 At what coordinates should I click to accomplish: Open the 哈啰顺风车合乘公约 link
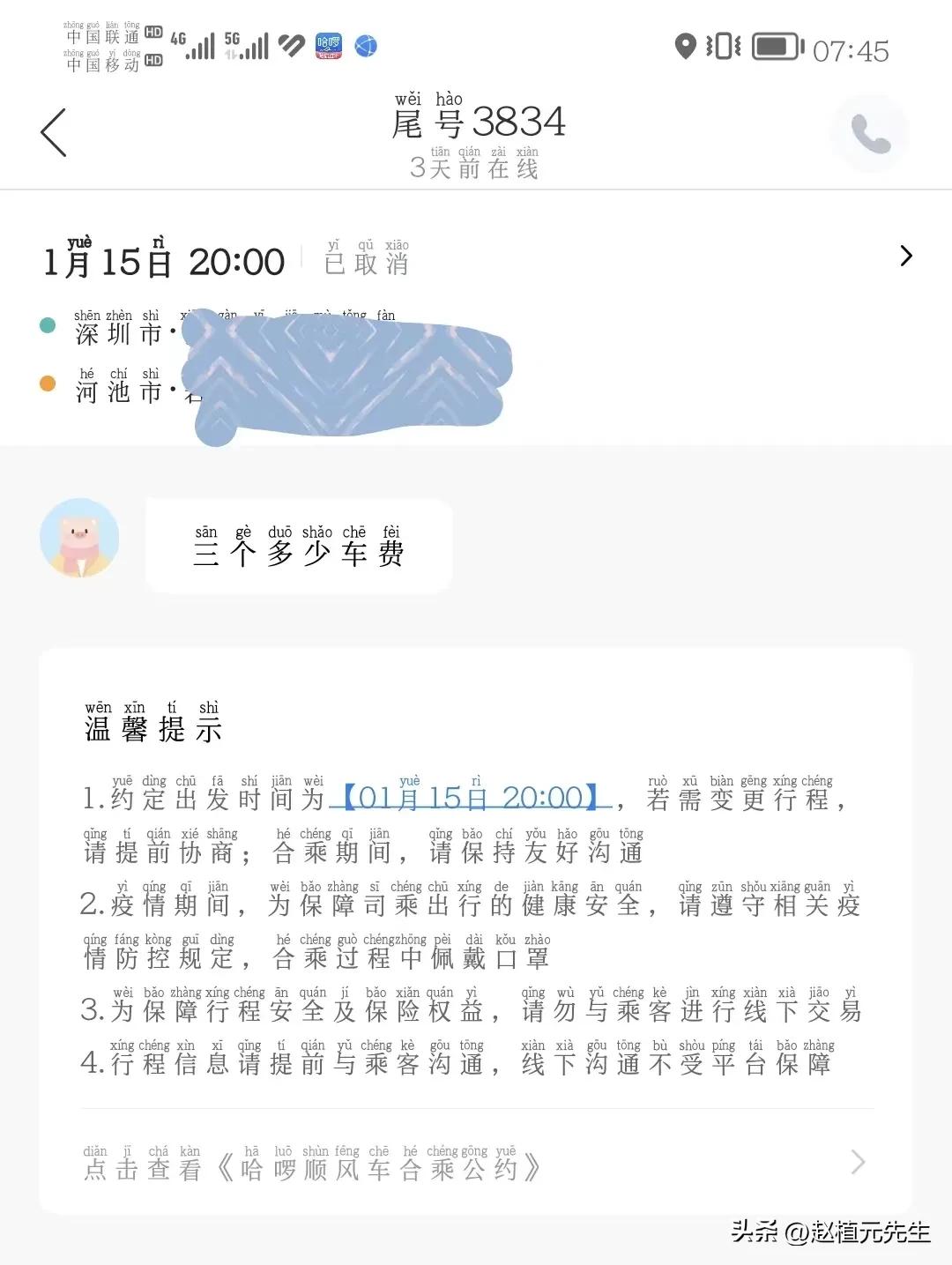(x=476, y=1165)
